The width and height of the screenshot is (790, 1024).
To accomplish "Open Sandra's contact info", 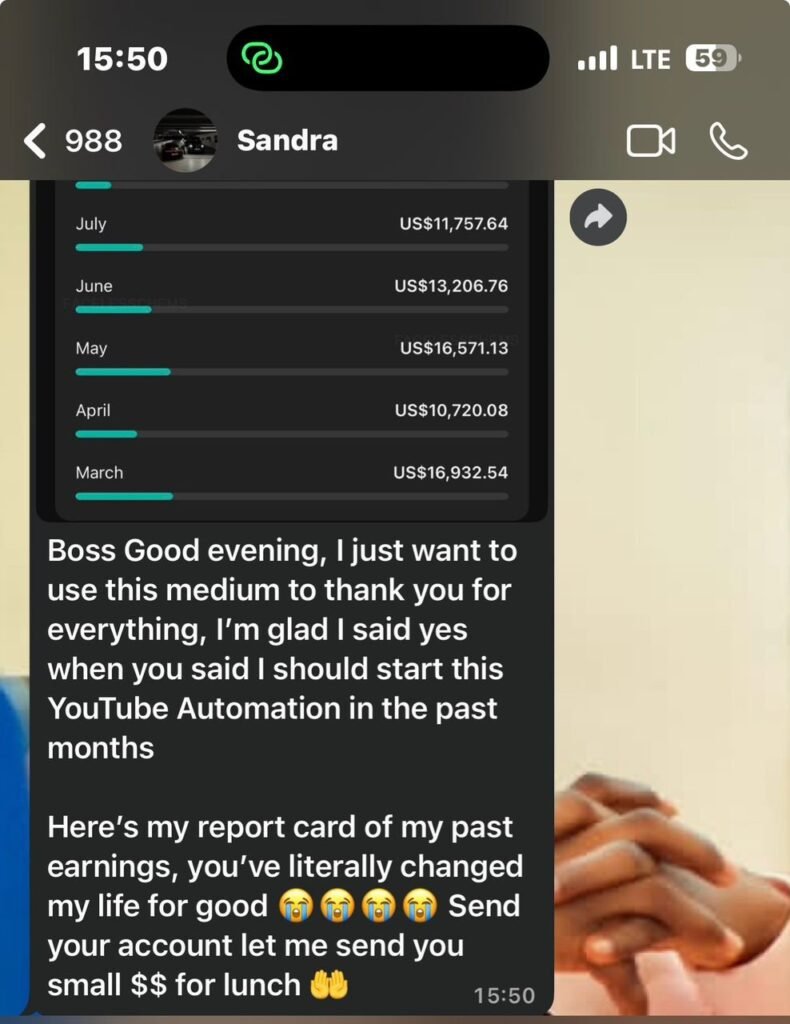I will pyautogui.click(x=287, y=141).
